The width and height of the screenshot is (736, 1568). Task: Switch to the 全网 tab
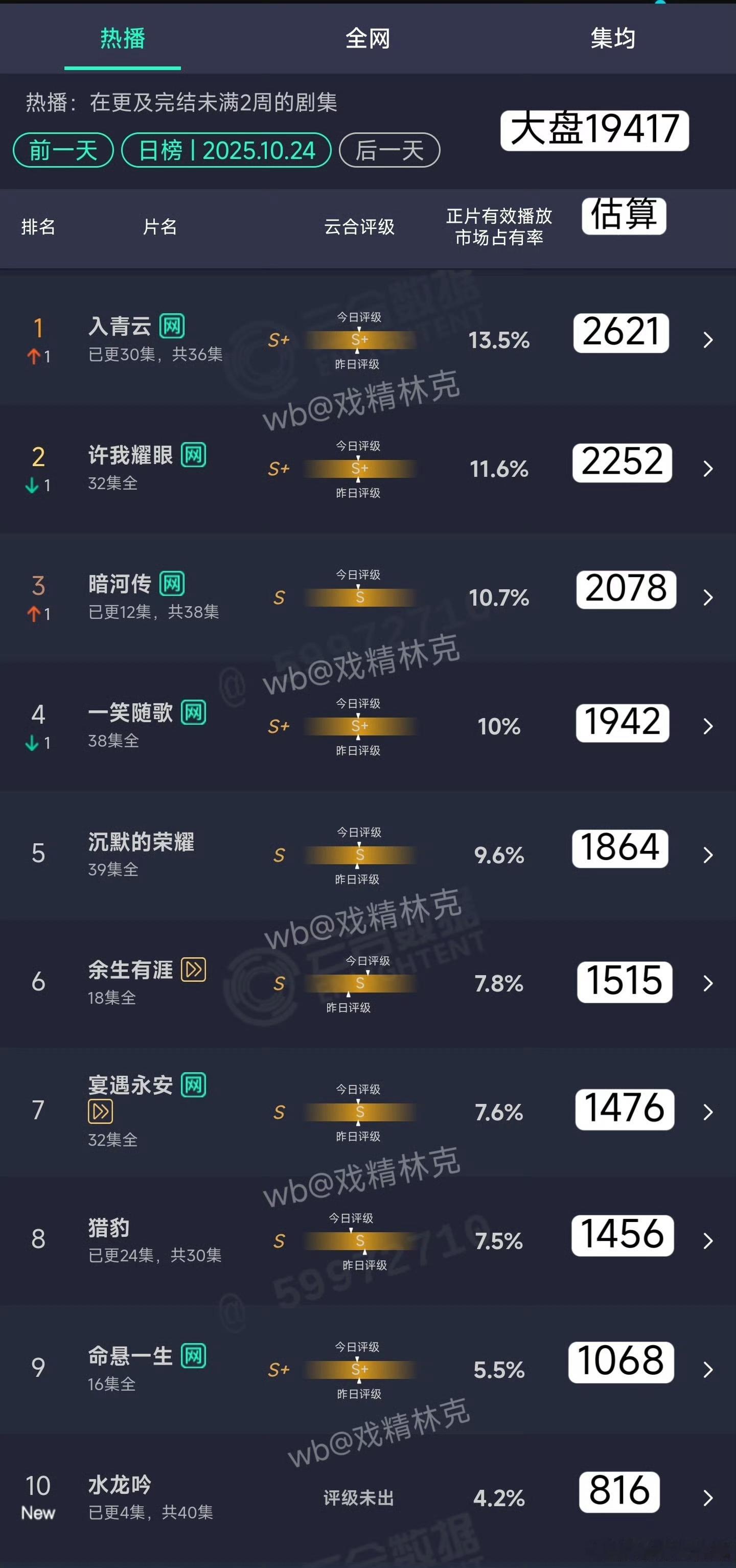(367, 39)
